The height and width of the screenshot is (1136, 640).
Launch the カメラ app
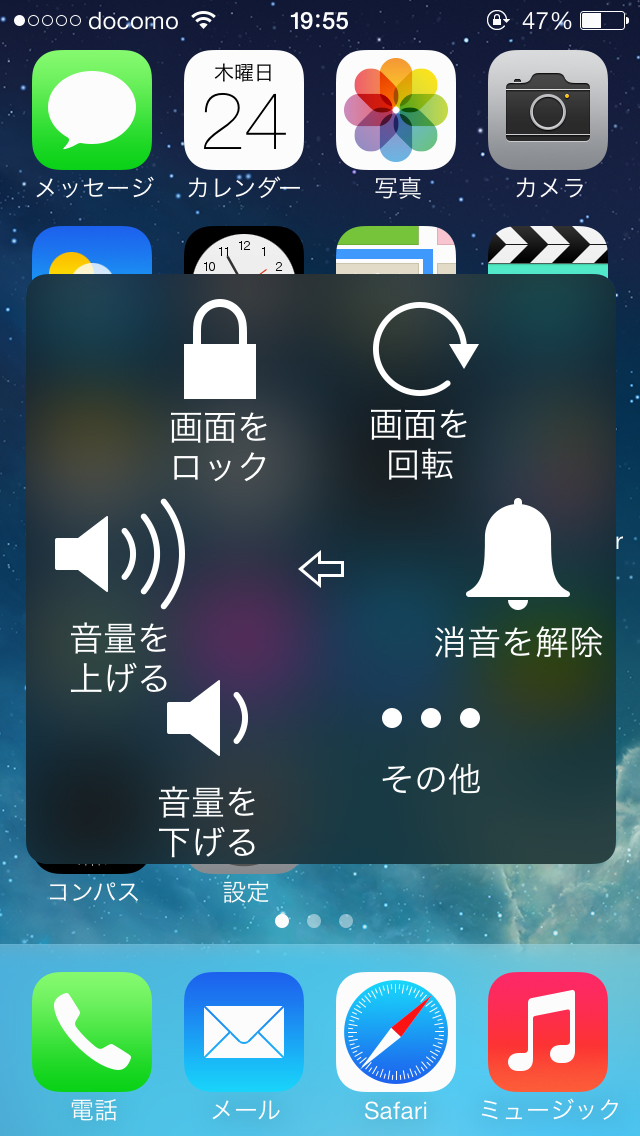[x=548, y=110]
